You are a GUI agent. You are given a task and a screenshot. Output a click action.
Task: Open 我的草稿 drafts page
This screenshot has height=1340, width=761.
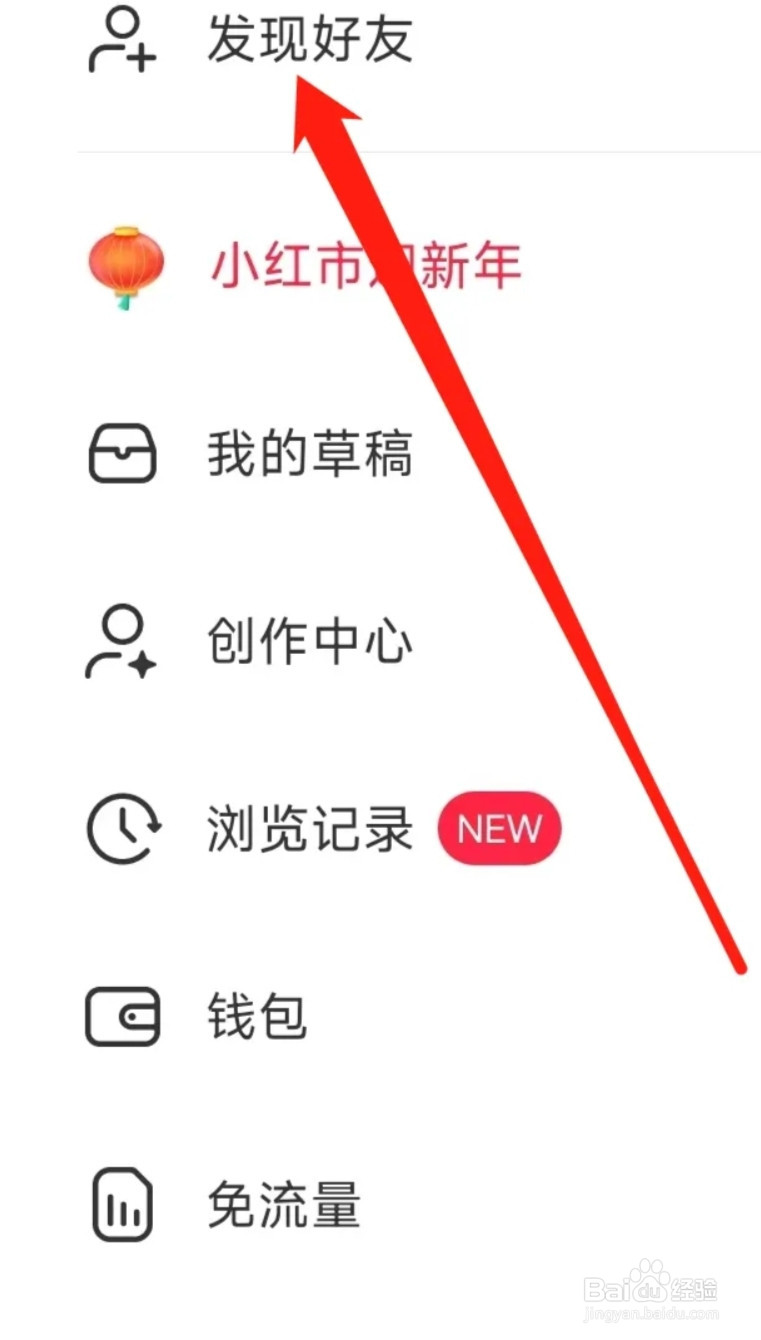[x=310, y=452]
